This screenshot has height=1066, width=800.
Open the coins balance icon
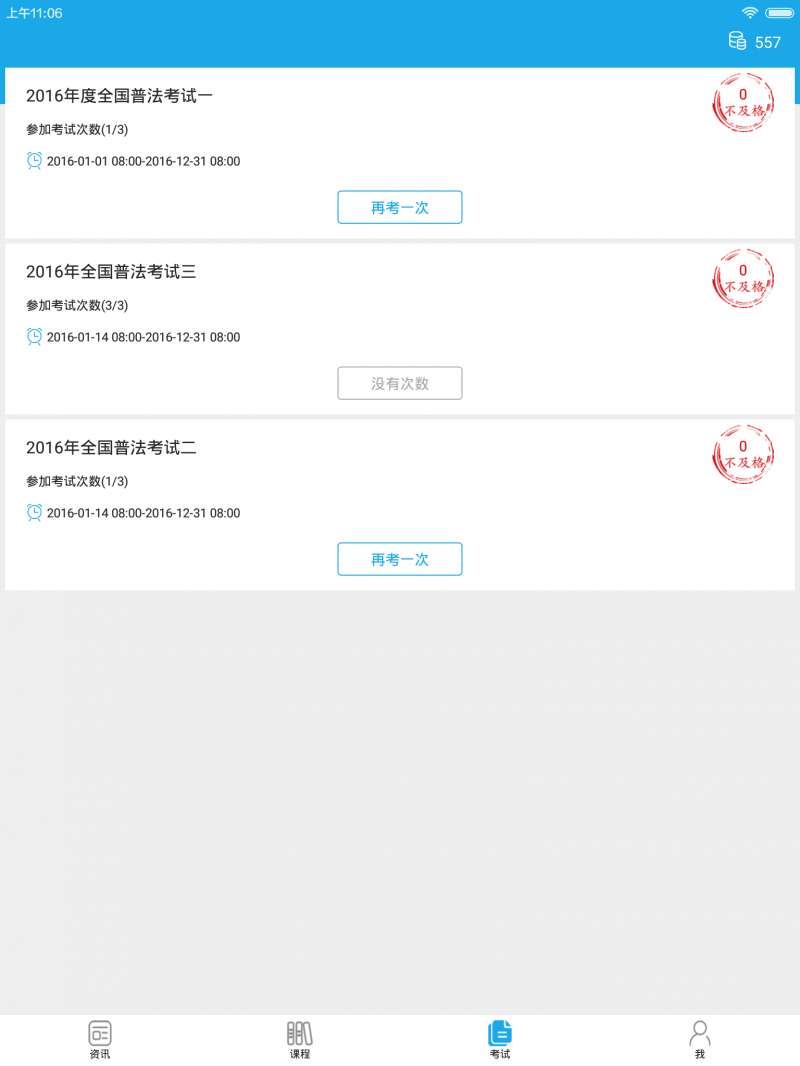coord(737,41)
